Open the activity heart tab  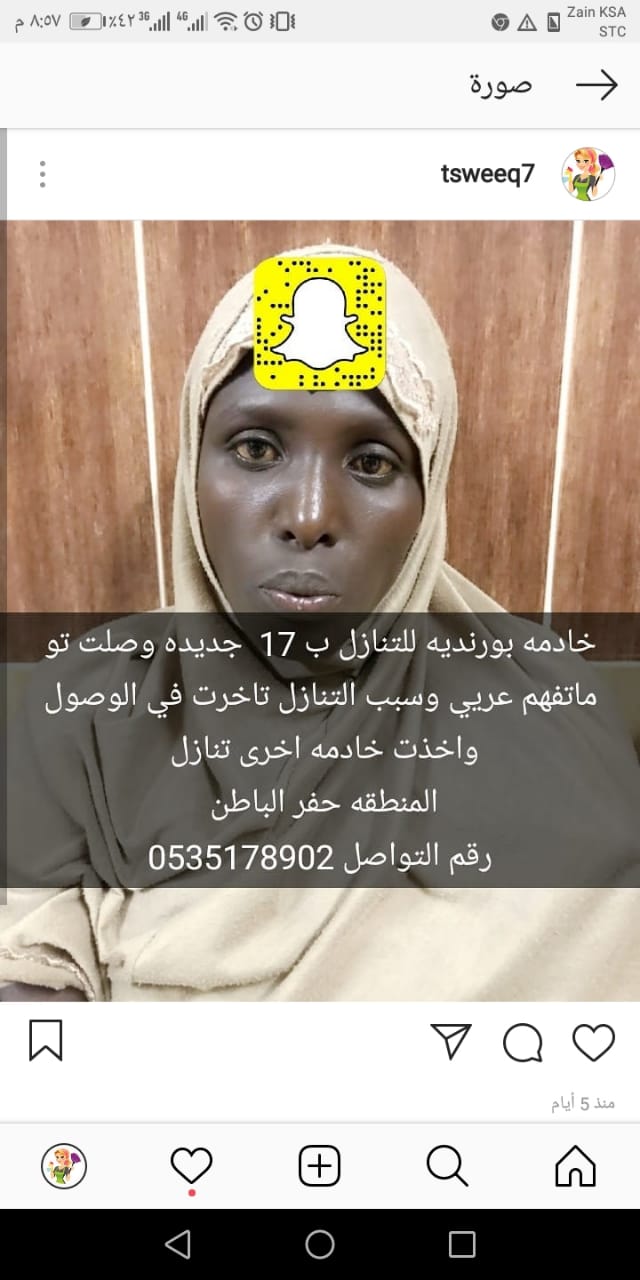(x=191, y=1165)
